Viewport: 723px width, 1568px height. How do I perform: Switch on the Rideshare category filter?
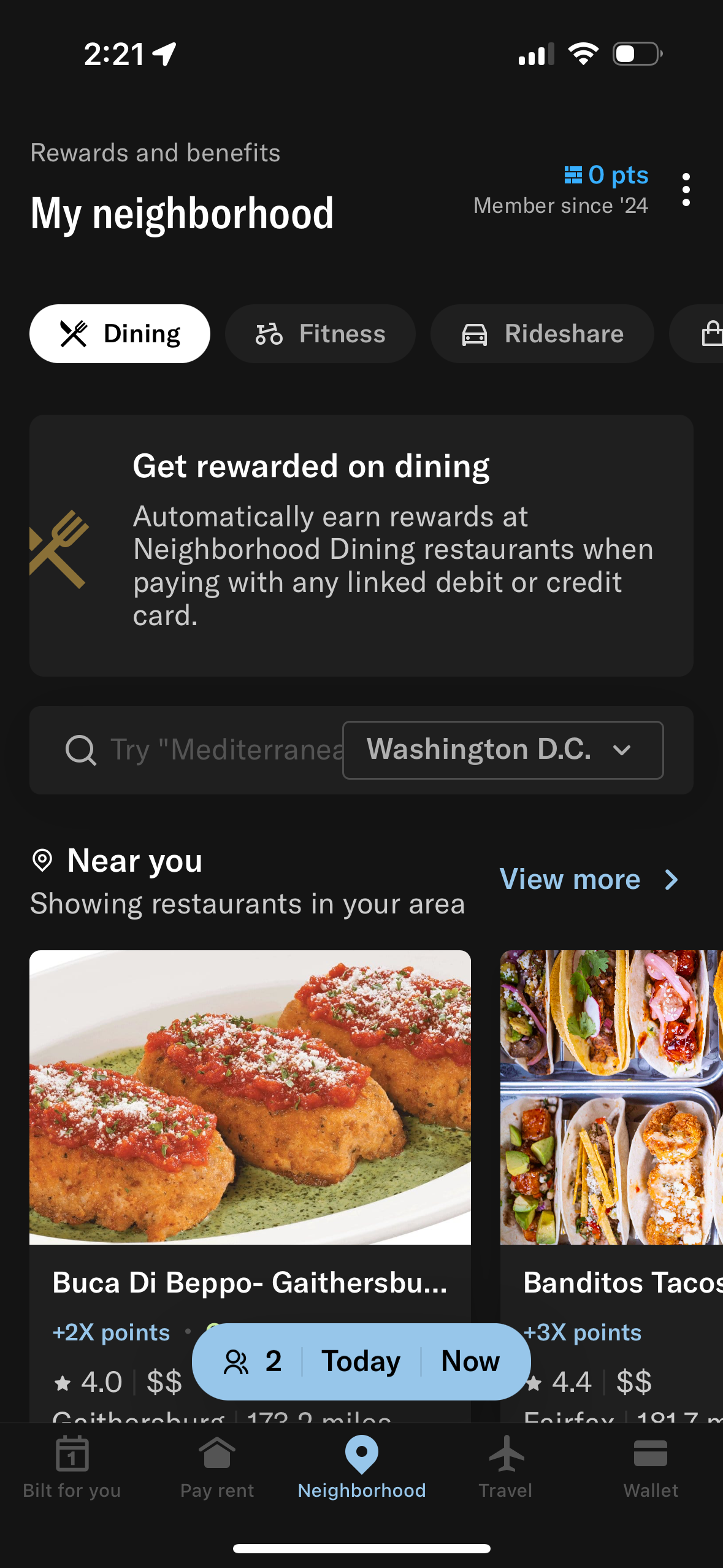[541, 334]
